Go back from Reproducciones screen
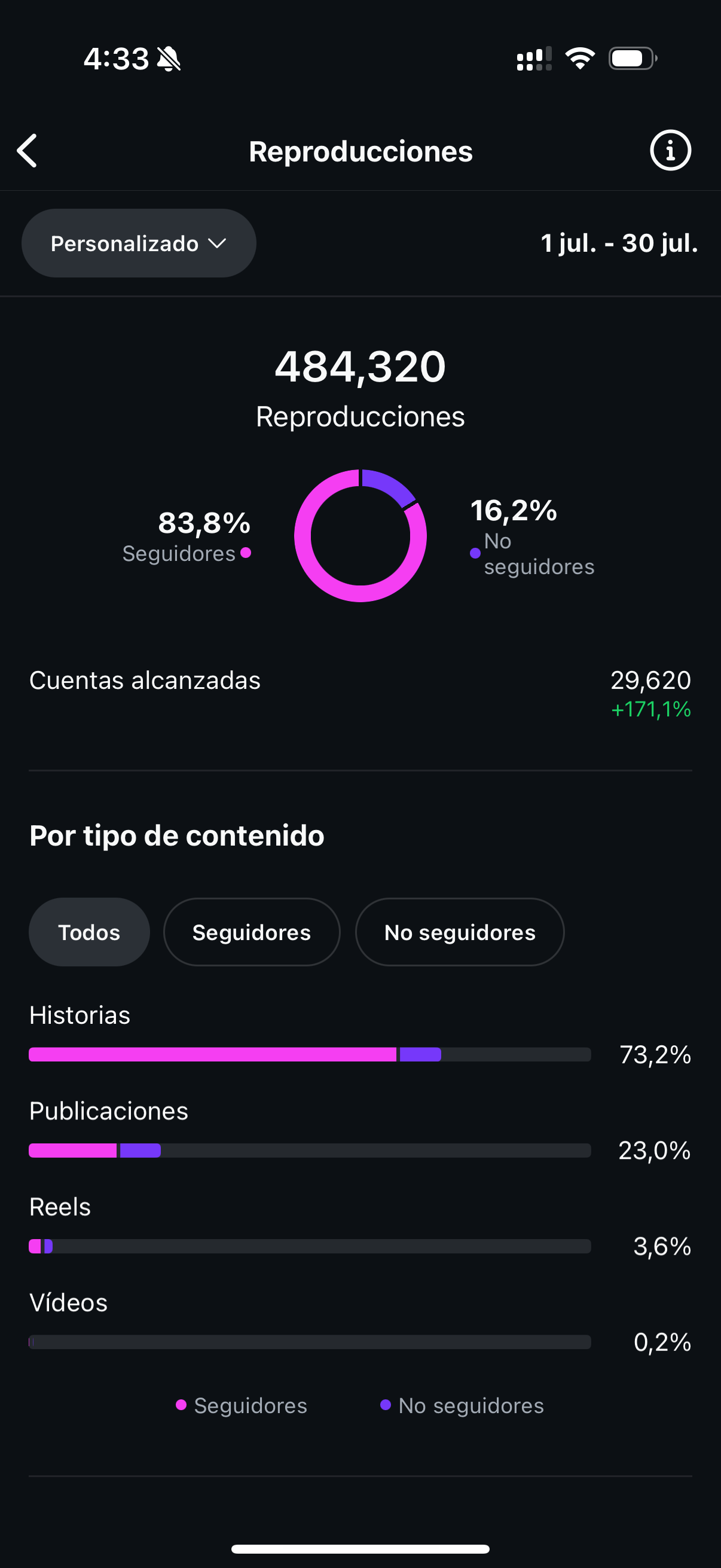 pyautogui.click(x=27, y=150)
